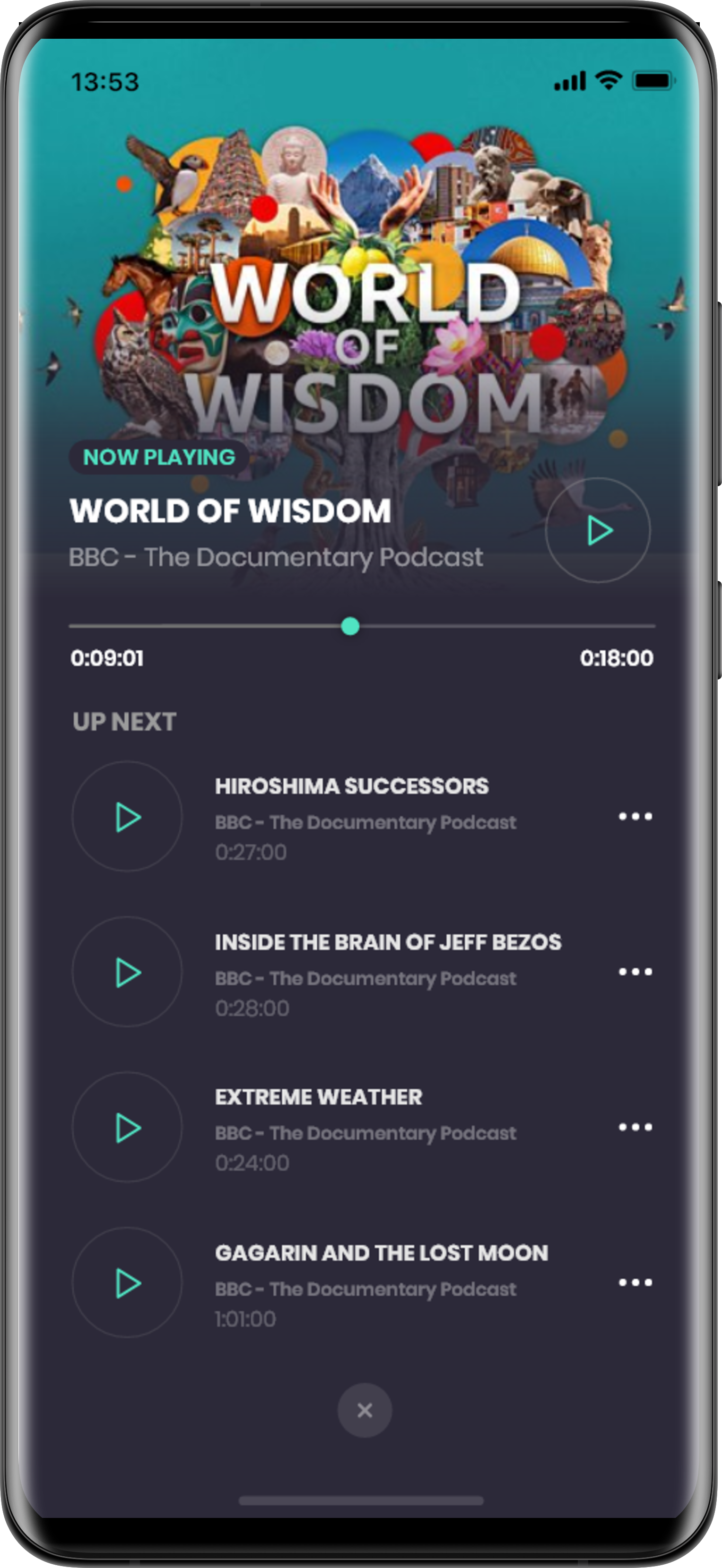
Task: Tap the playback progress bar
Action: click(362, 626)
